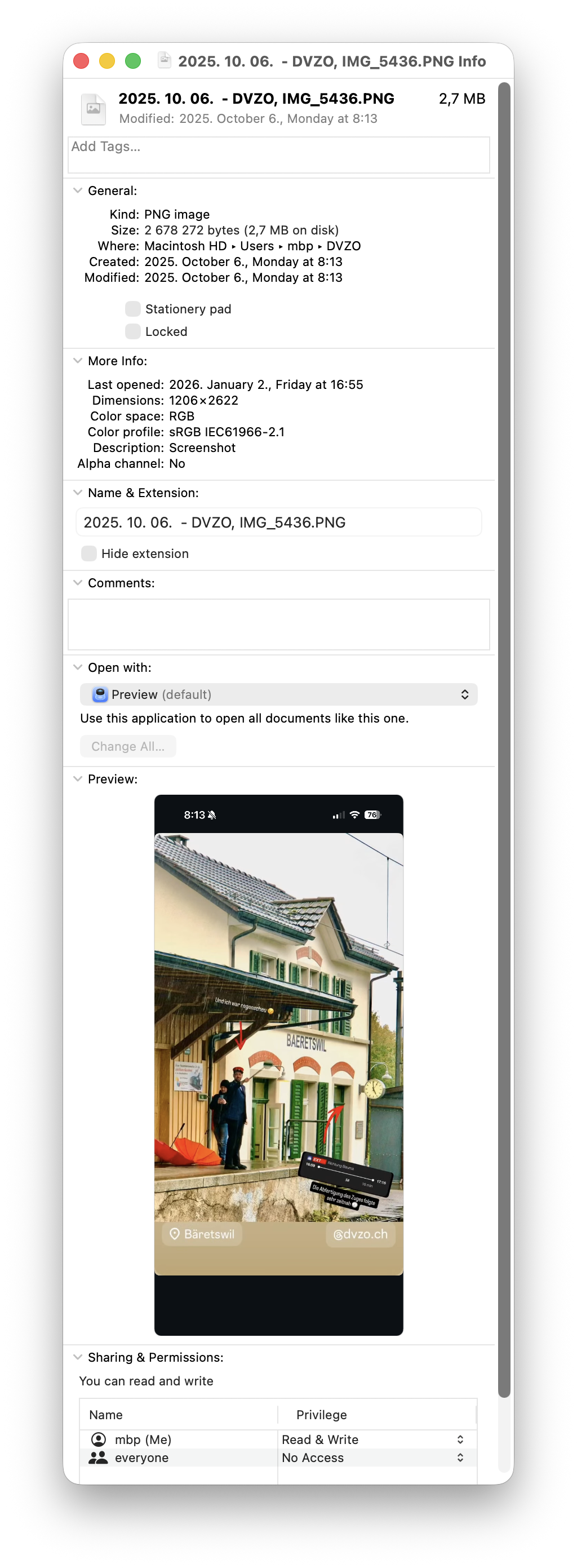Collapse the Comments section
This screenshot has height=1568, width=577.
point(77,583)
